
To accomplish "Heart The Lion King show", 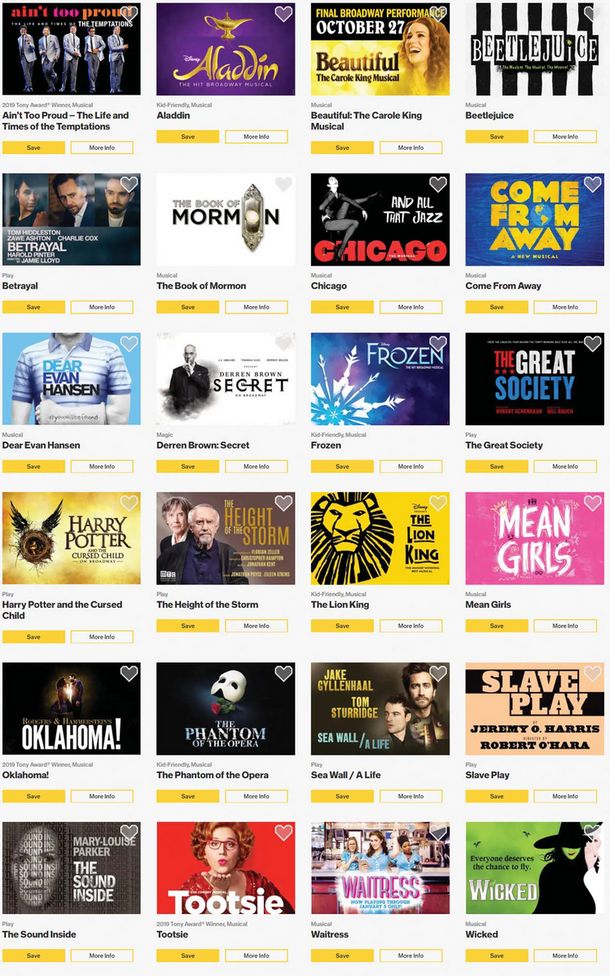I will click(x=438, y=503).
